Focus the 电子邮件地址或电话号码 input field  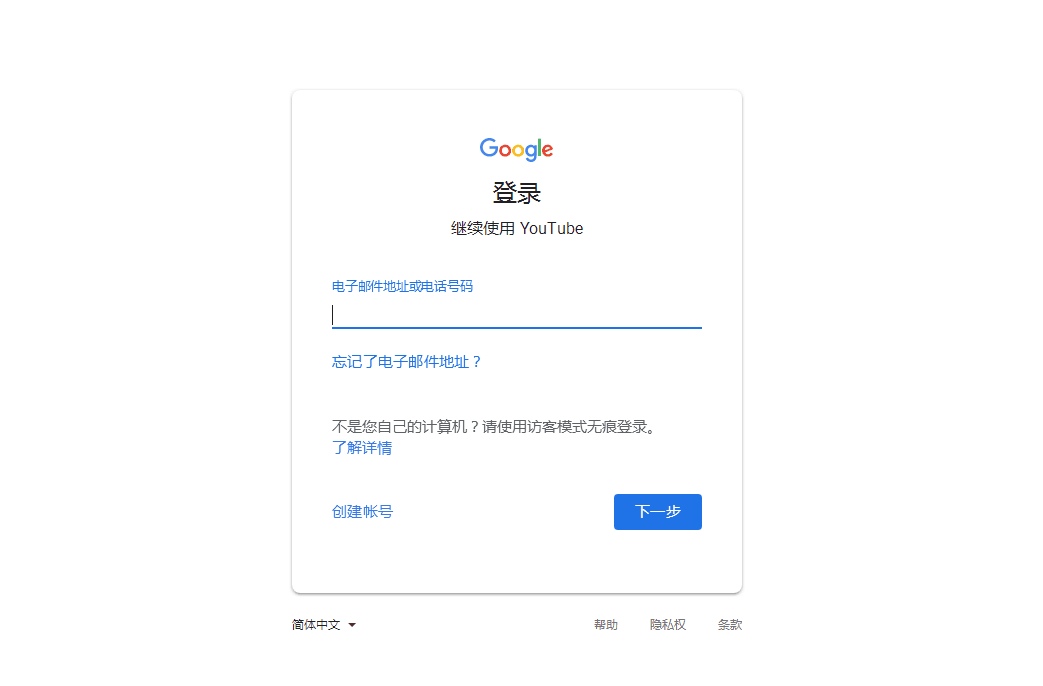(516, 315)
